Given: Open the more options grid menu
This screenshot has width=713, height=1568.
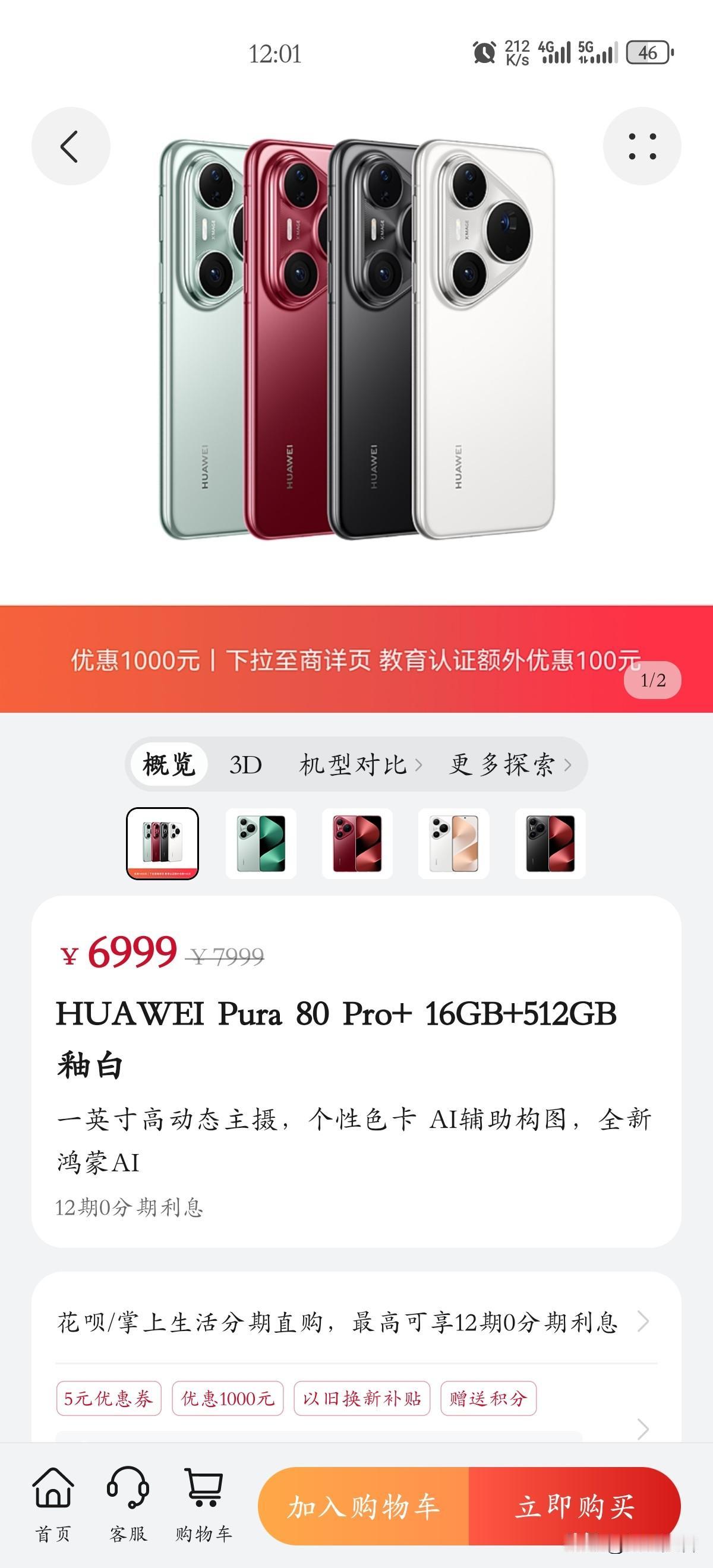Looking at the screenshot, I should click(x=641, y=146).
